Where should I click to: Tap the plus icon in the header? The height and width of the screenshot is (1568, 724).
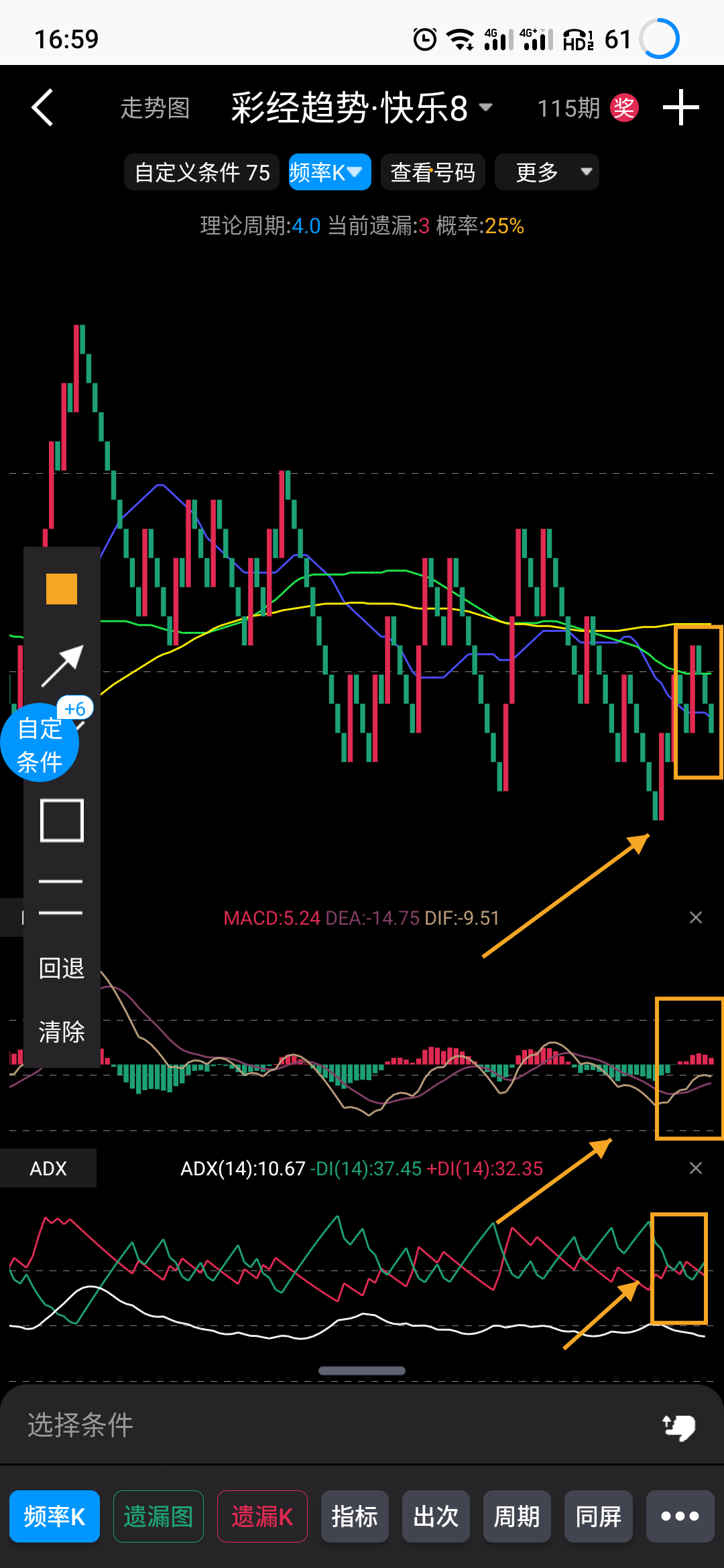(680, 108)
